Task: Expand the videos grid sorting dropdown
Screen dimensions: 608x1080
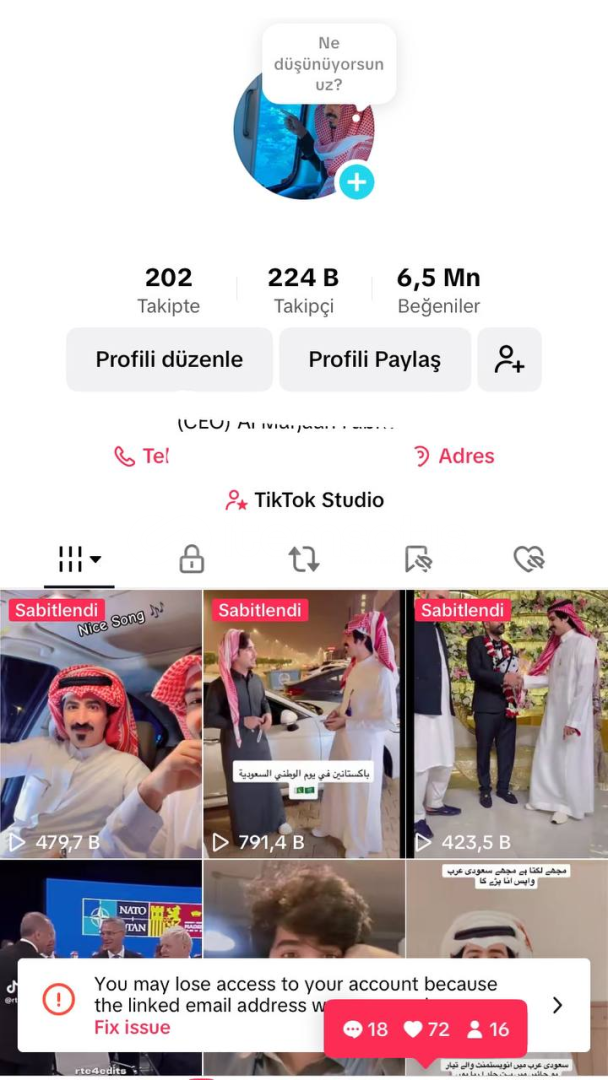Action: [x=80, y=559]
